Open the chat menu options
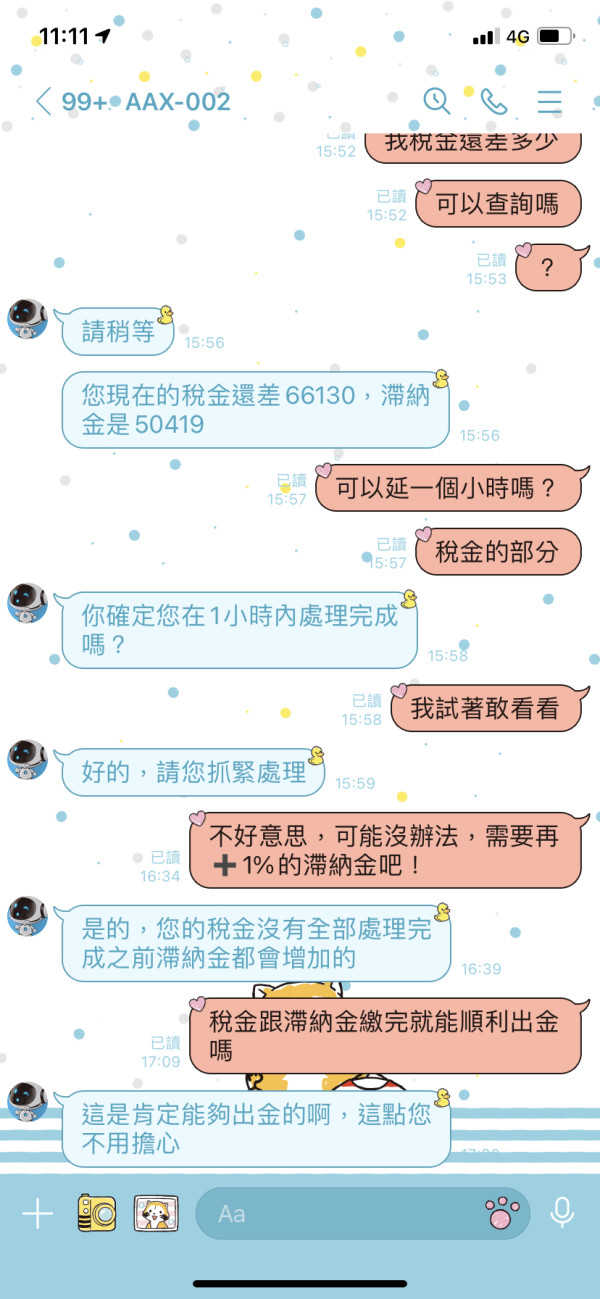The height and width of the screenshot is (1299, 600). [x=550, y=101]
